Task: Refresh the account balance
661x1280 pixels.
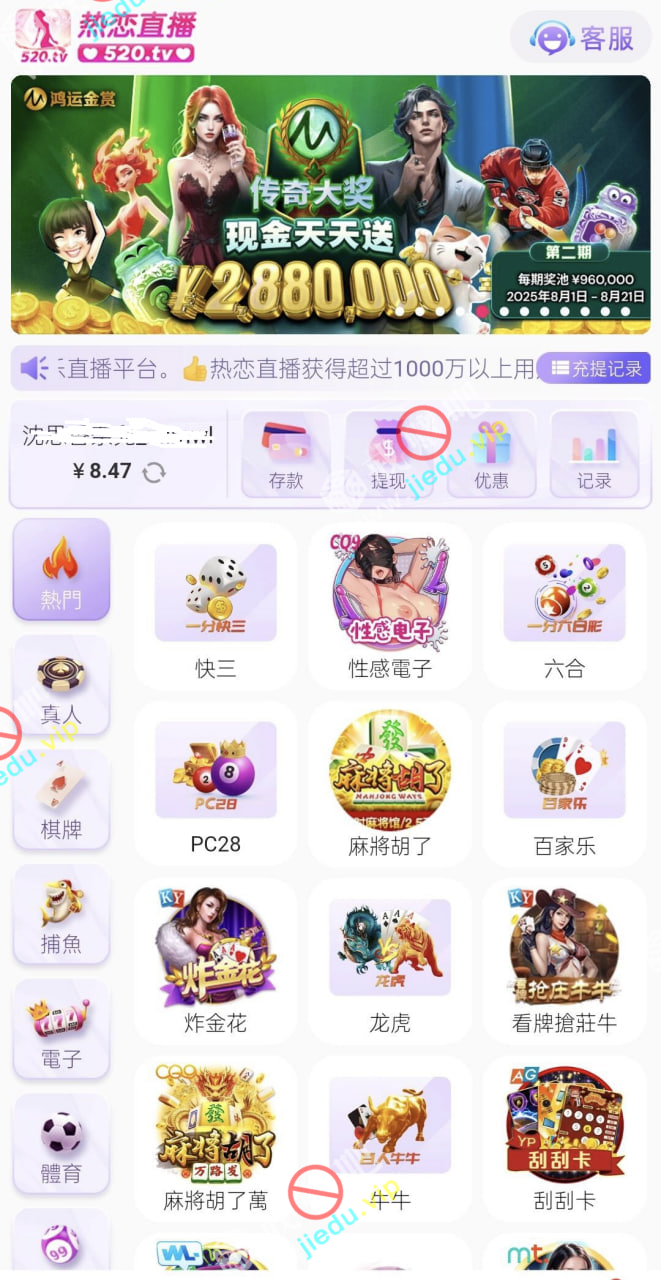Action: 154,472
